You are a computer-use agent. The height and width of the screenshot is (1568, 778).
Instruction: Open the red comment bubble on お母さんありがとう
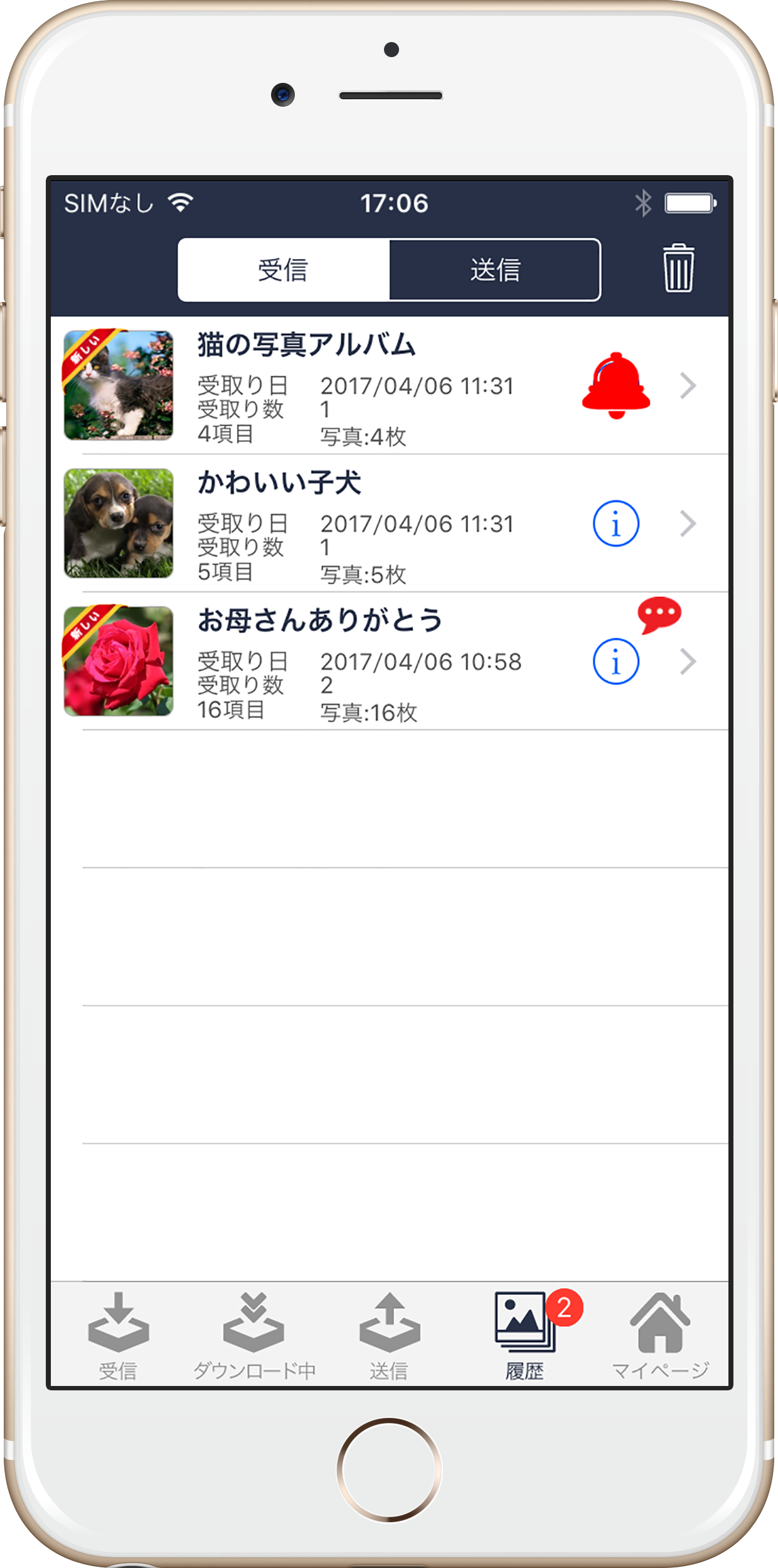(659, 615)
